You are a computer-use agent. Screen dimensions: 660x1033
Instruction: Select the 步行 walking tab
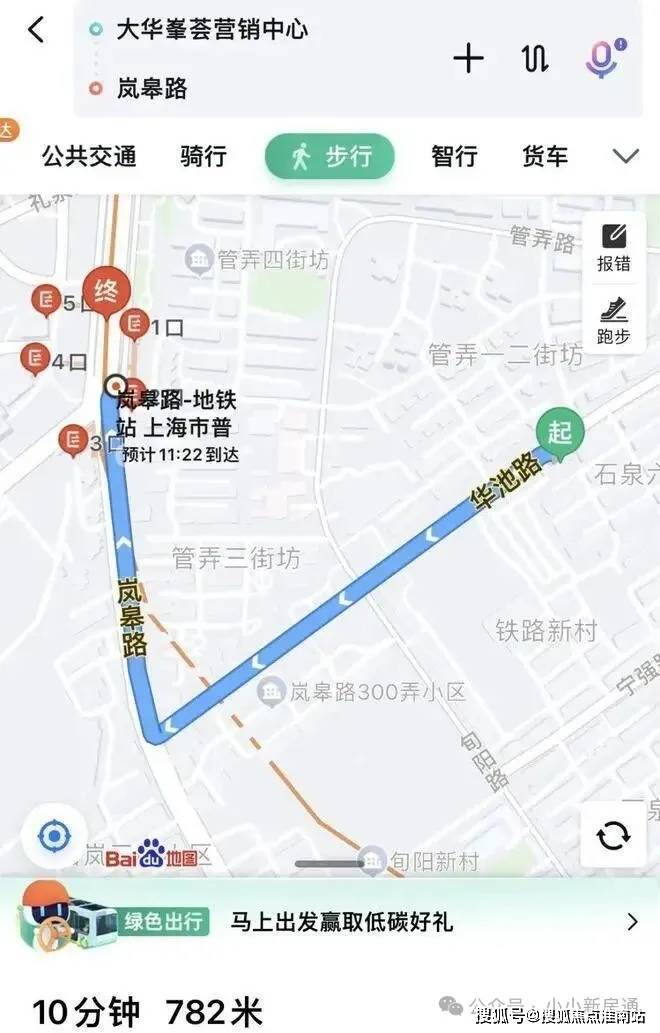coord(330,157)
